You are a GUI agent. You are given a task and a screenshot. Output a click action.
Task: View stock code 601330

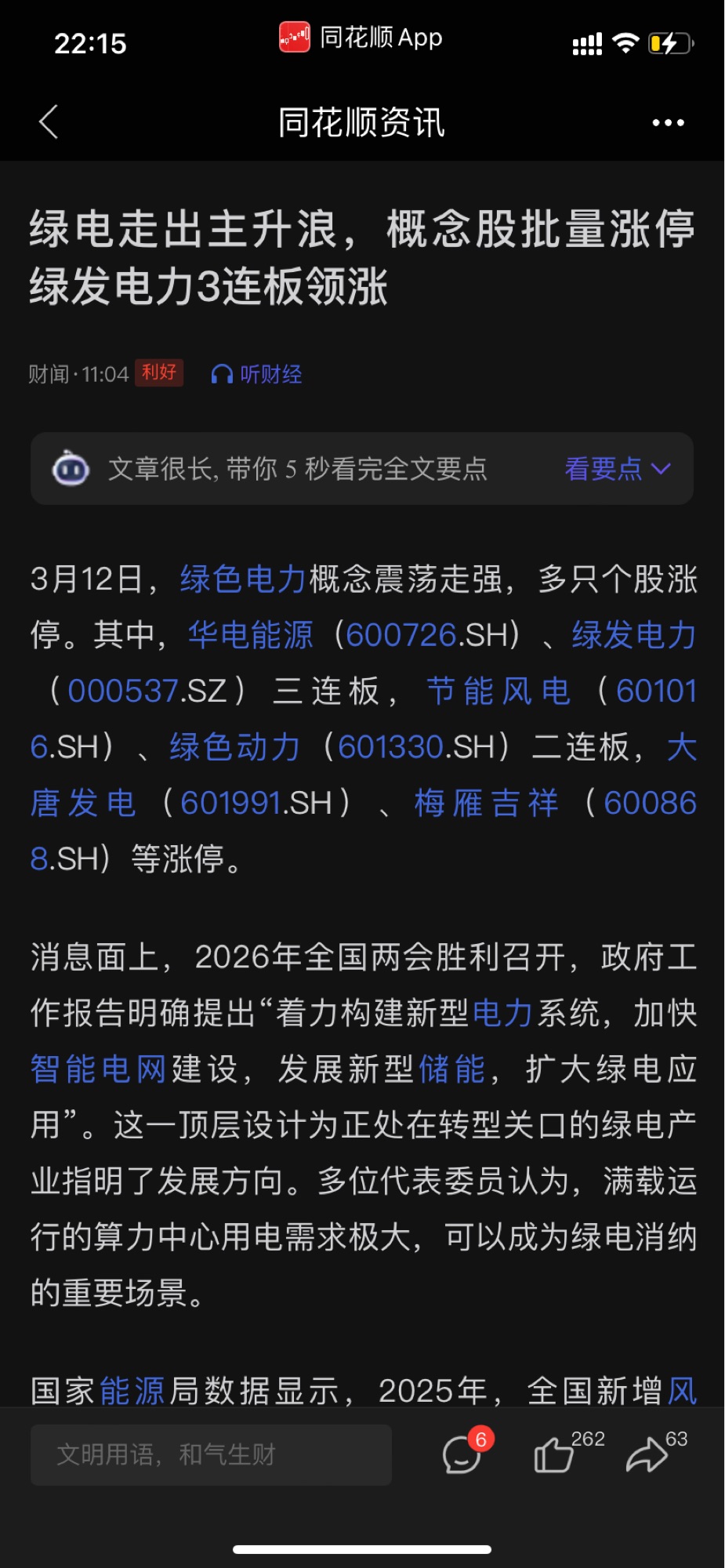(x=390, y=746)
